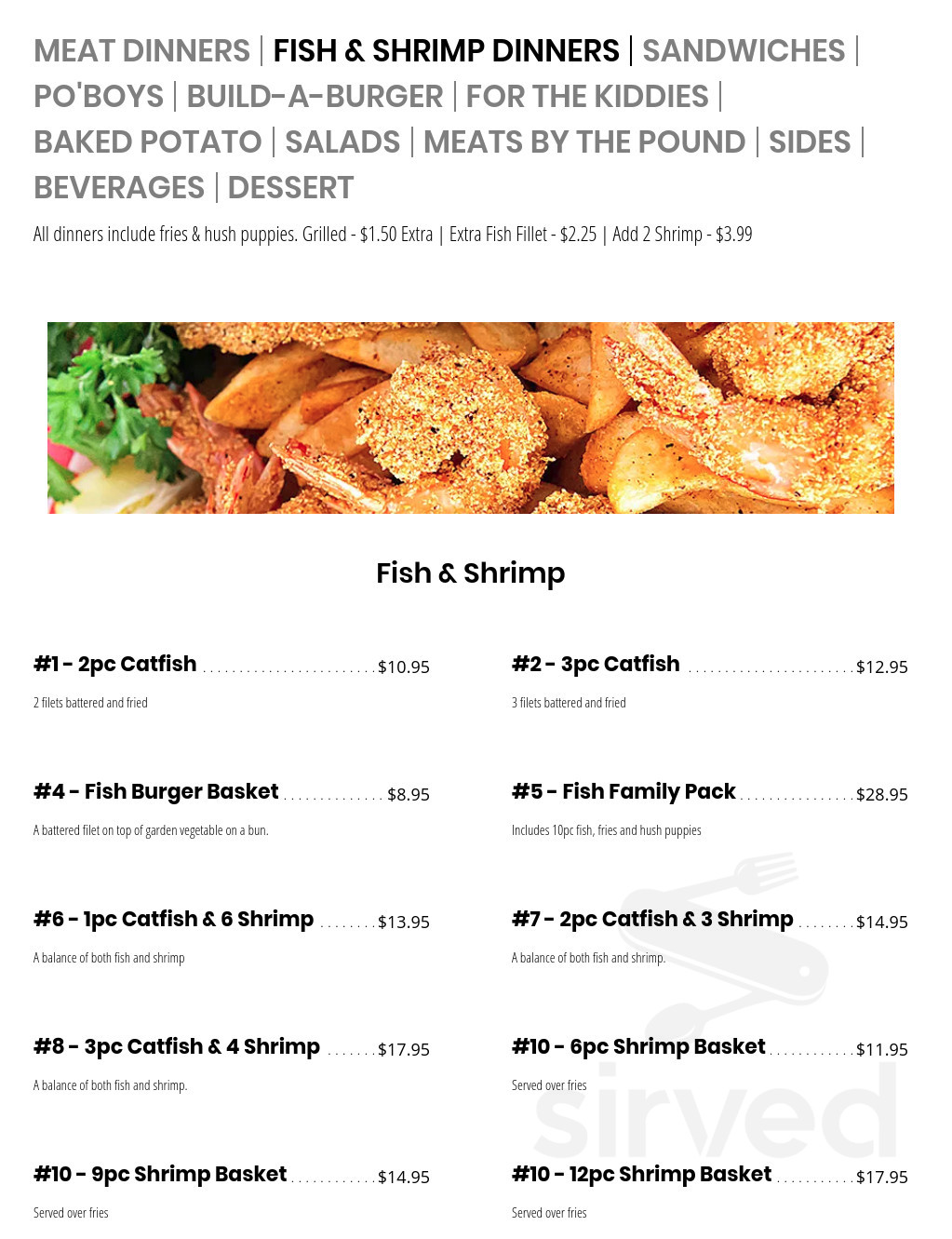The height and width of the screenshot is (1239, 952).
Task: Select FOR THE KIDDIES category
Action: [586, 97]
